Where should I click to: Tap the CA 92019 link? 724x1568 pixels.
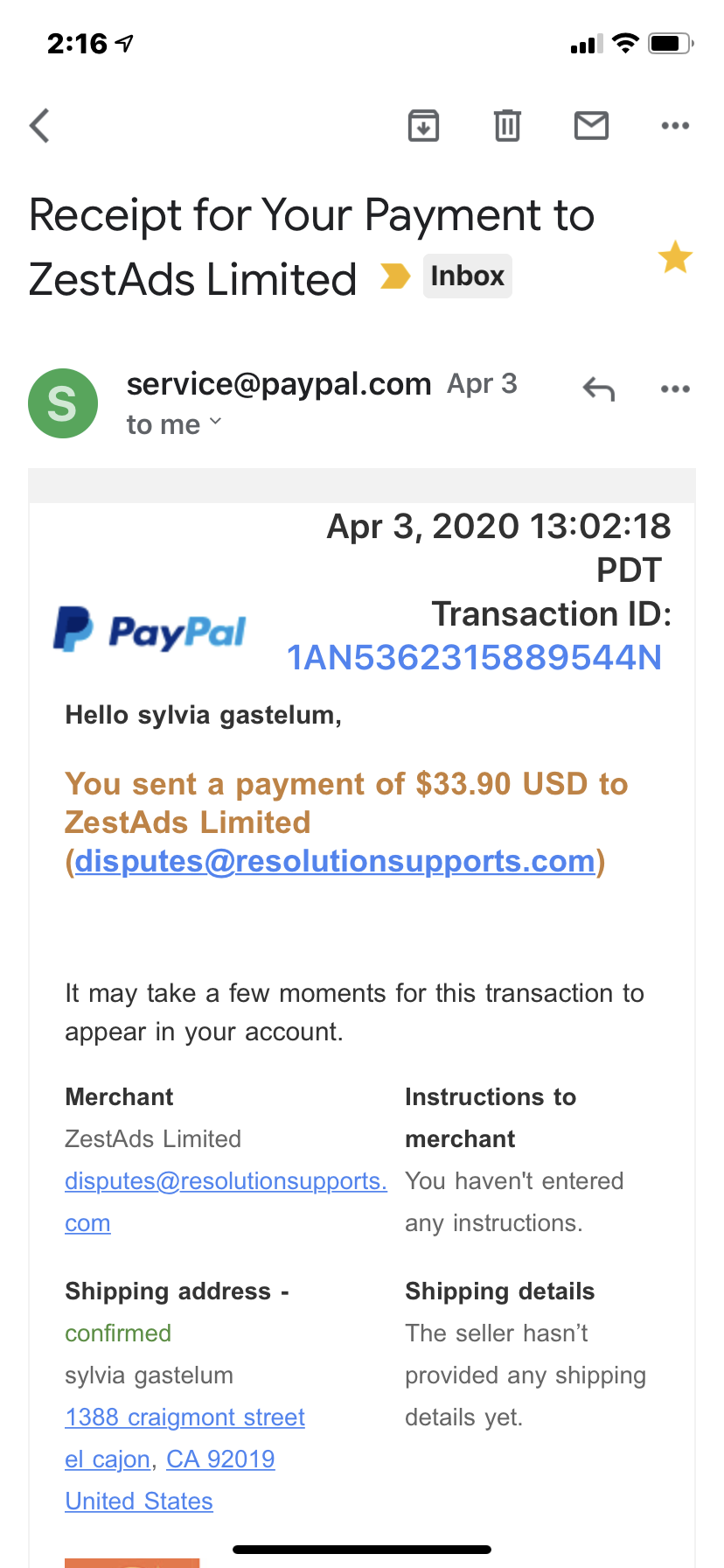pos(220,1459)
